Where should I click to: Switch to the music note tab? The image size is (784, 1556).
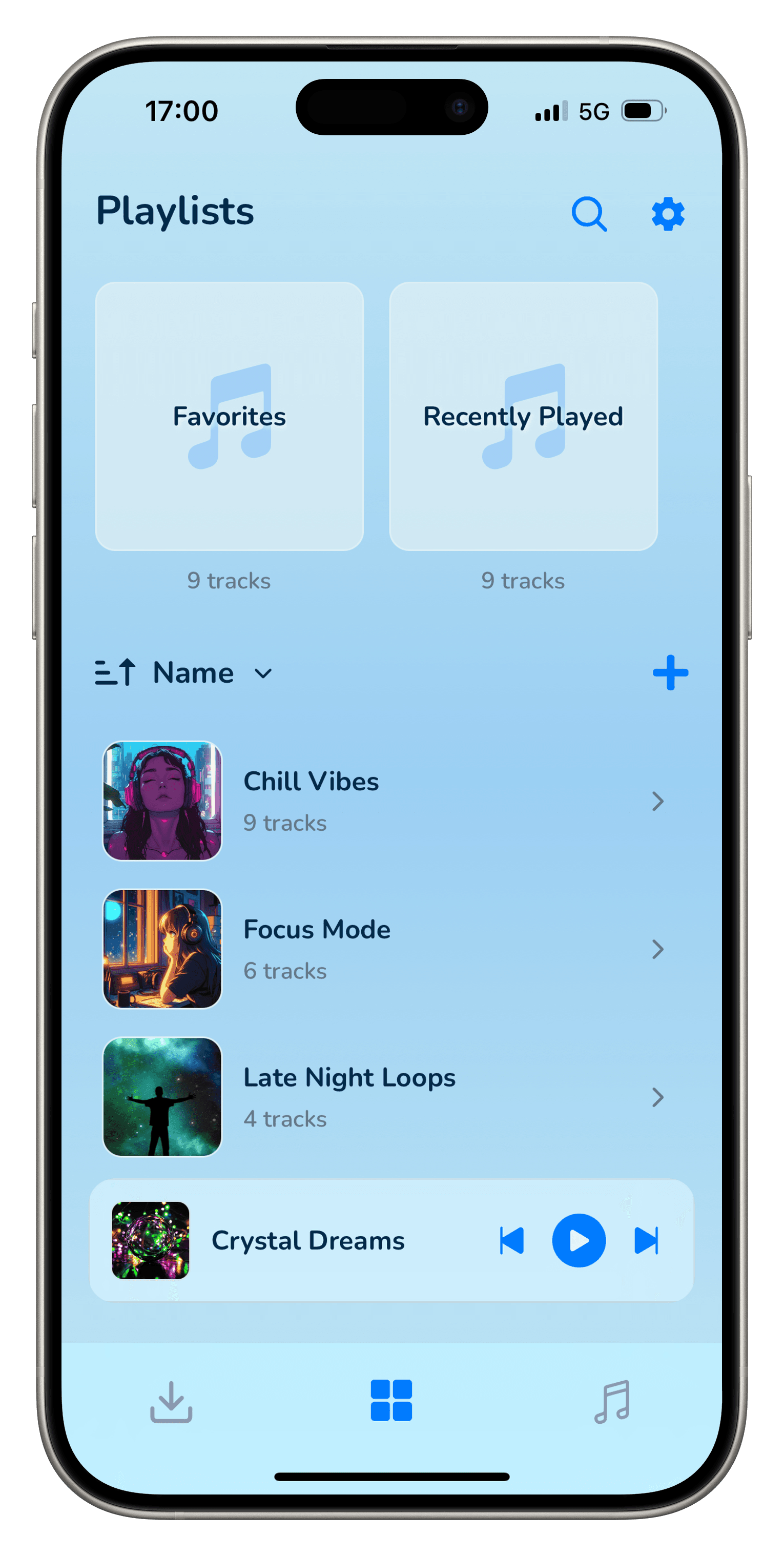point(612,1401)
